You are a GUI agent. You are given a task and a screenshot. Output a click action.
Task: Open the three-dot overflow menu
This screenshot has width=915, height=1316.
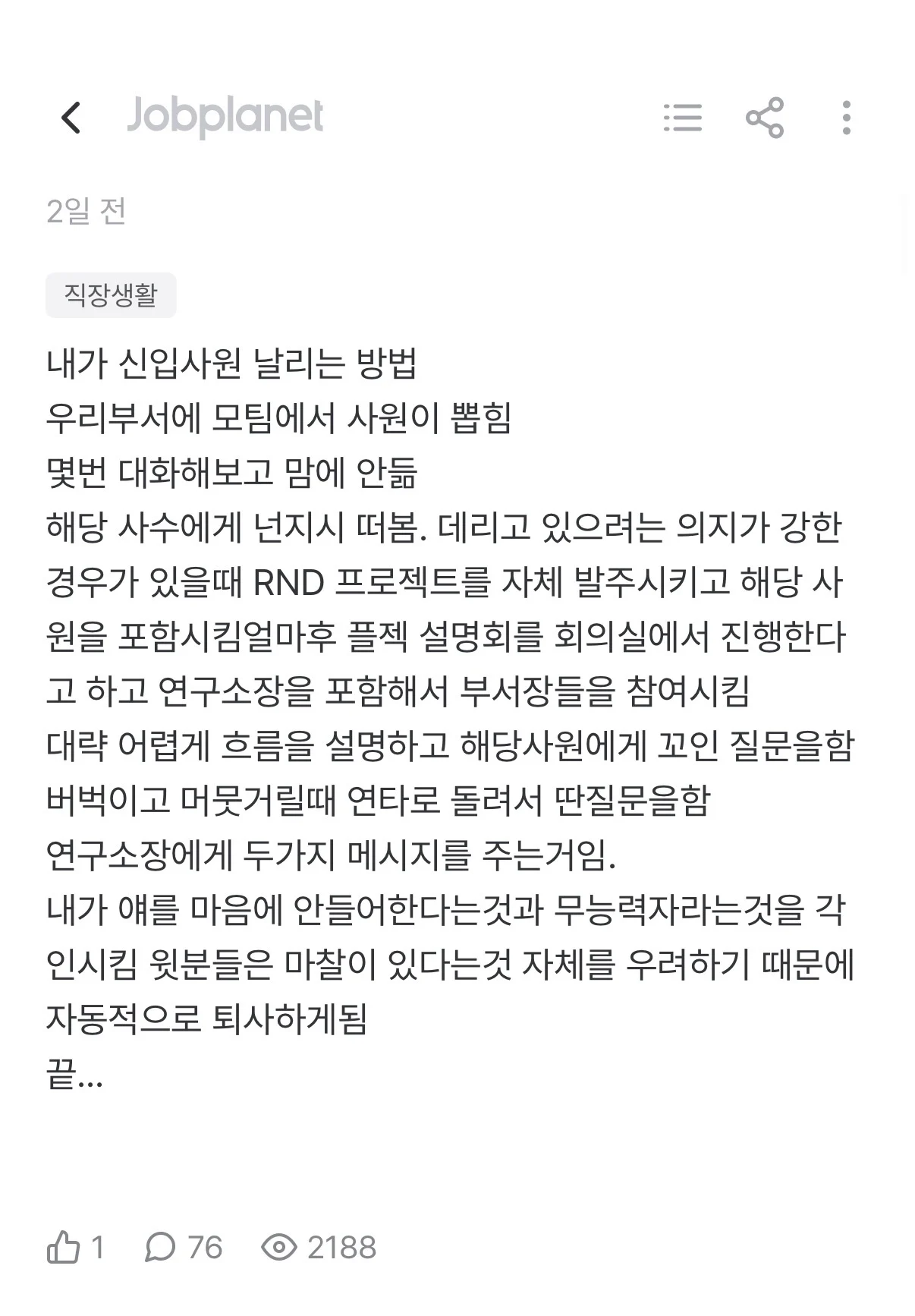click(847, 118)
